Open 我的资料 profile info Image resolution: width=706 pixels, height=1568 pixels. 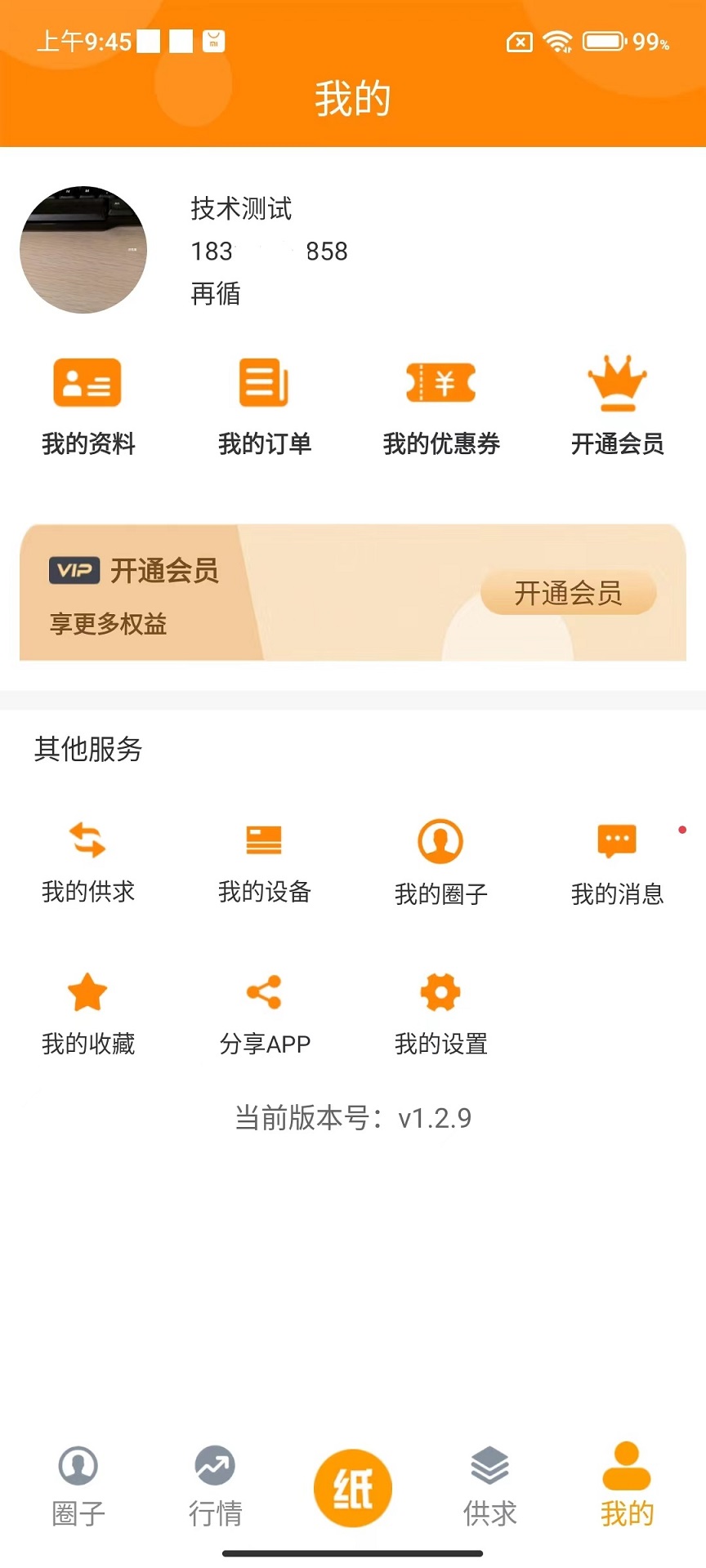click(87, 404)
